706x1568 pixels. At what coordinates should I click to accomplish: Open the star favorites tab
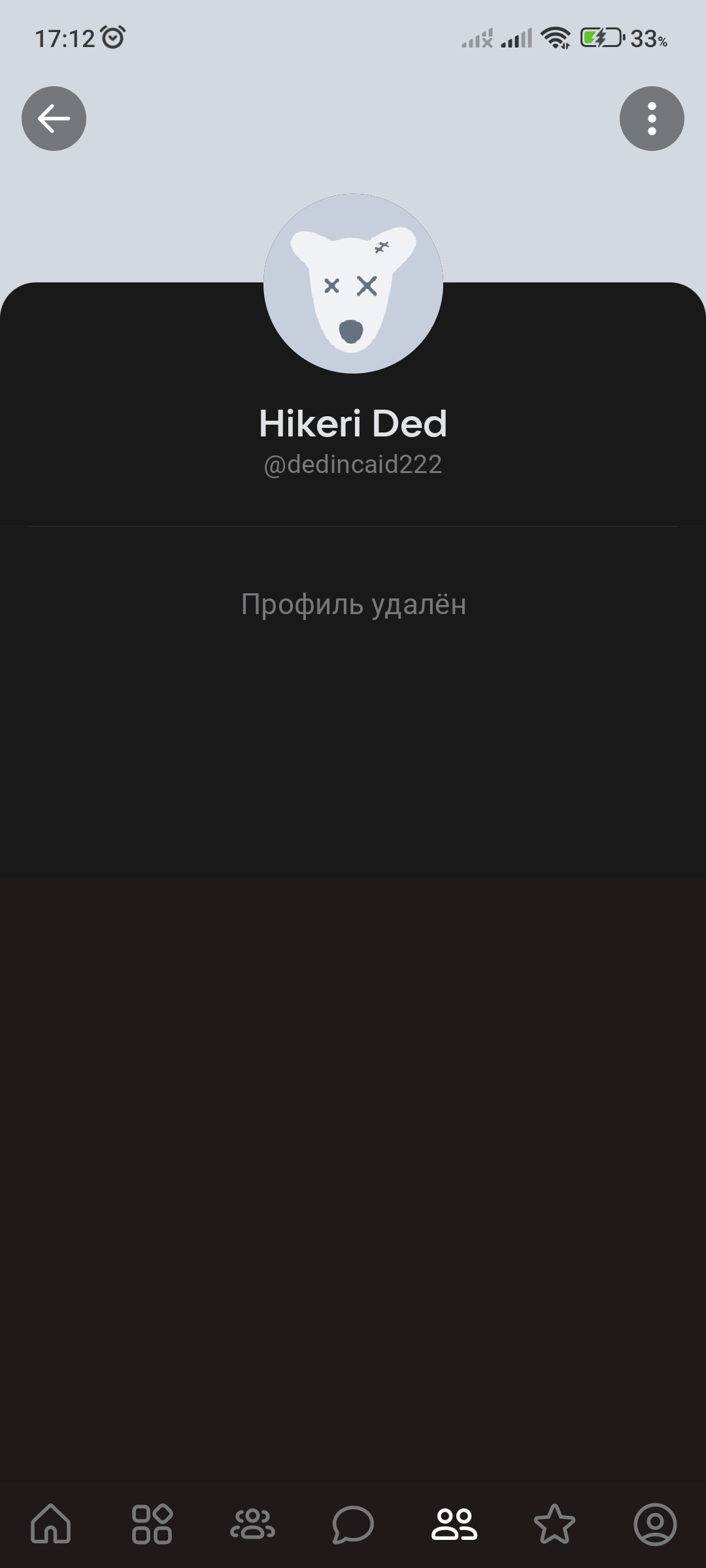pyautogui.click(x=554, y=1523)
